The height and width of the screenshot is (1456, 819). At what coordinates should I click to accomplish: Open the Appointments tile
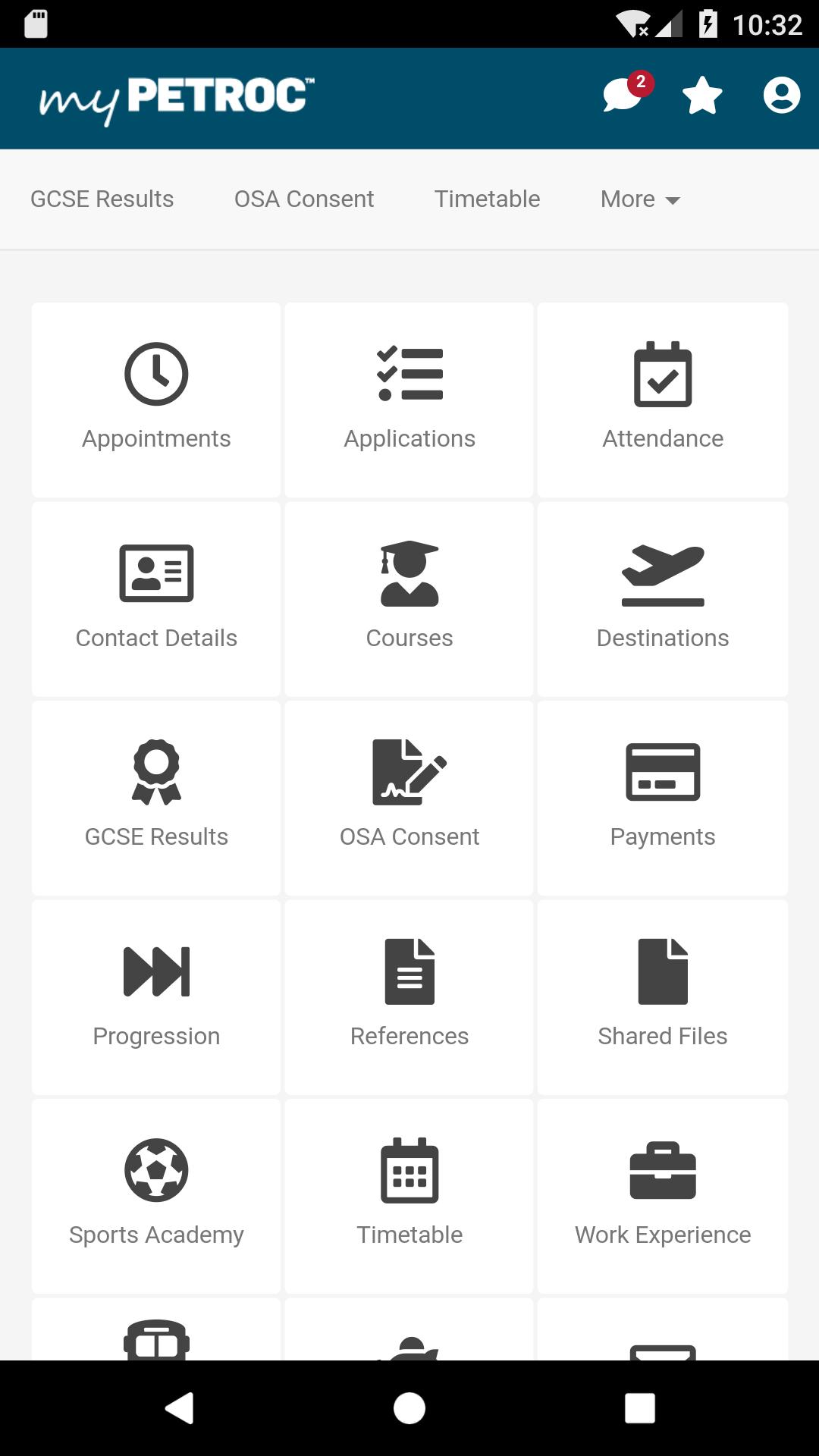pyautogui.click(x=156, y=400)
